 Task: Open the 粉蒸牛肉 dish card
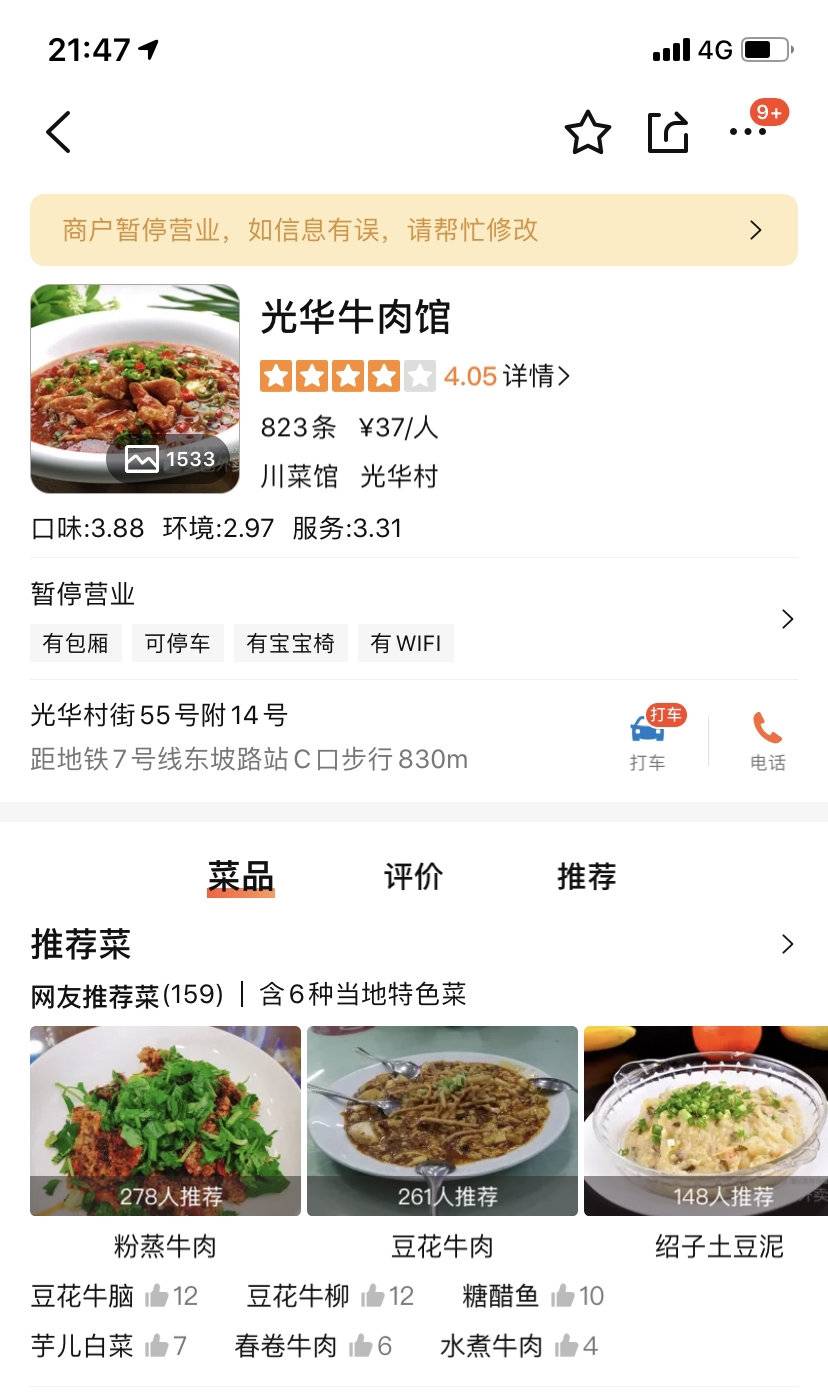click(165, 1121)
